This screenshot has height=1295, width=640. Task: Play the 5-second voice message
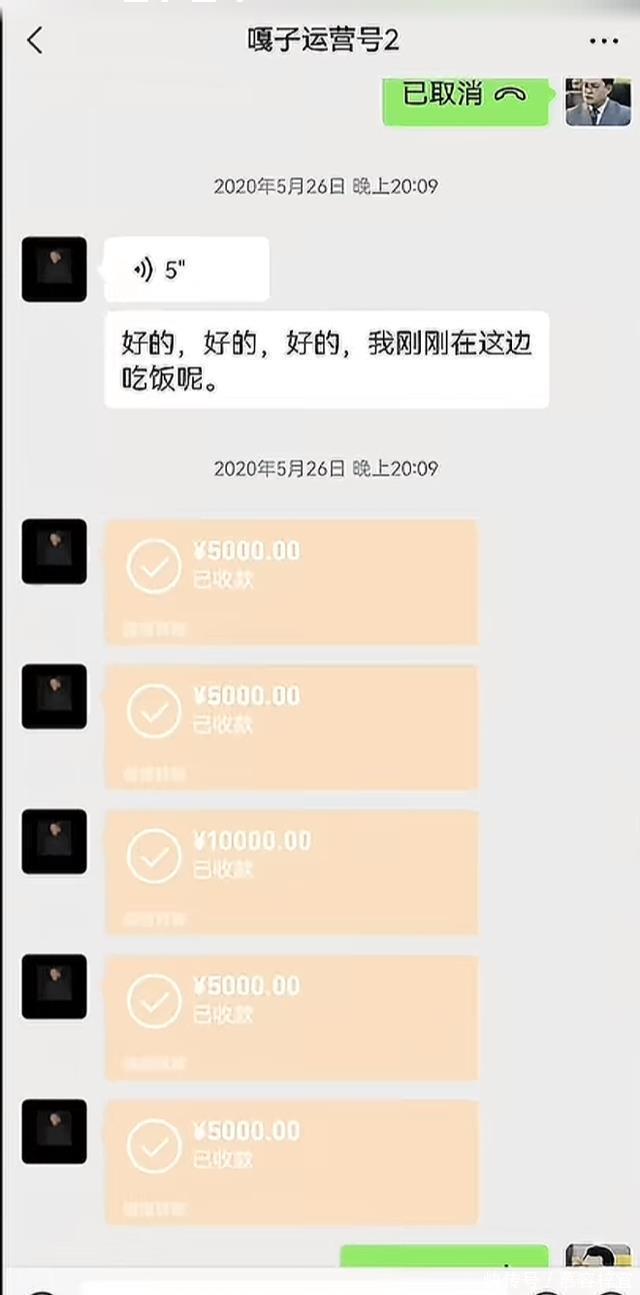point(186,269)
